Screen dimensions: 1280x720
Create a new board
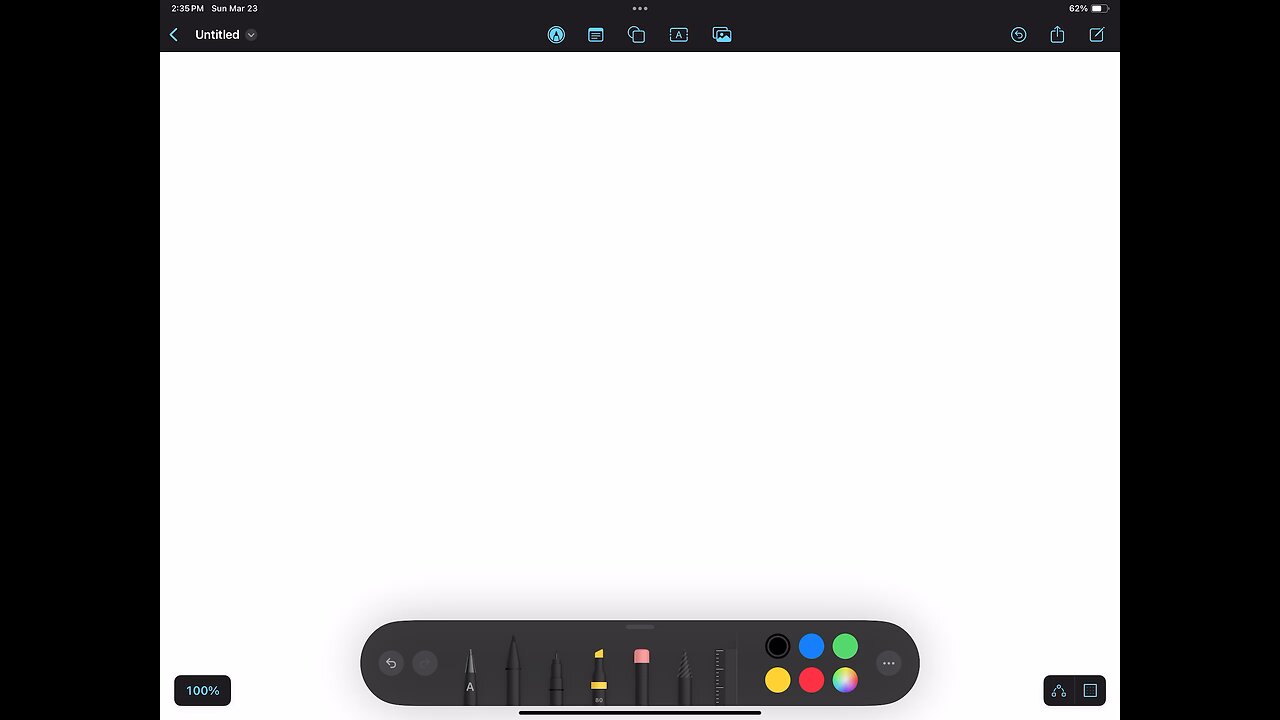tap(1097, 35)
